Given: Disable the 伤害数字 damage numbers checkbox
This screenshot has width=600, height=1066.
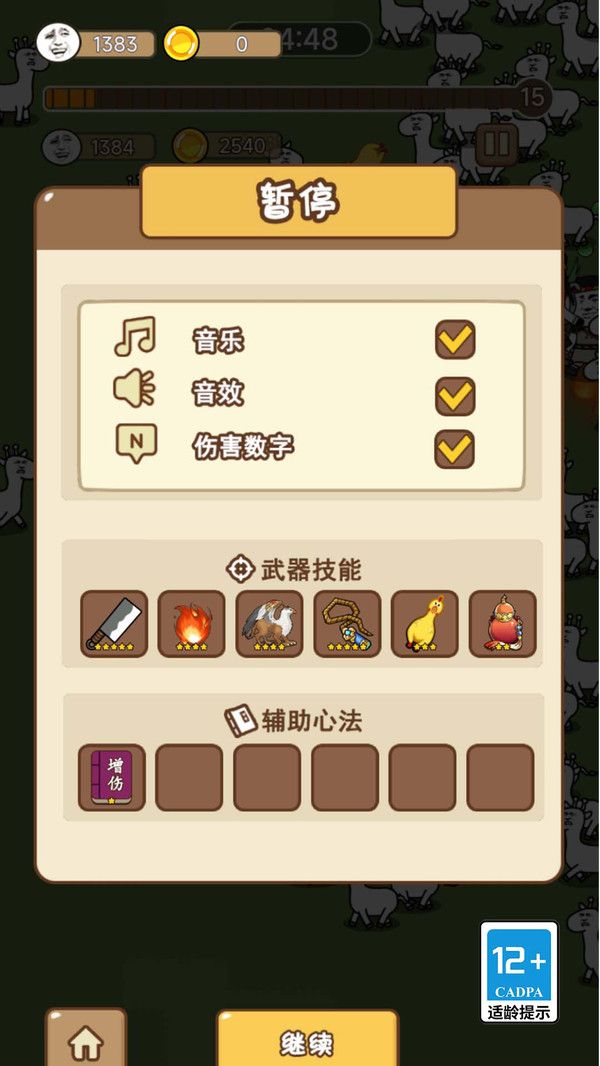Looking at the screenshot, I should [x=455, y=448].
